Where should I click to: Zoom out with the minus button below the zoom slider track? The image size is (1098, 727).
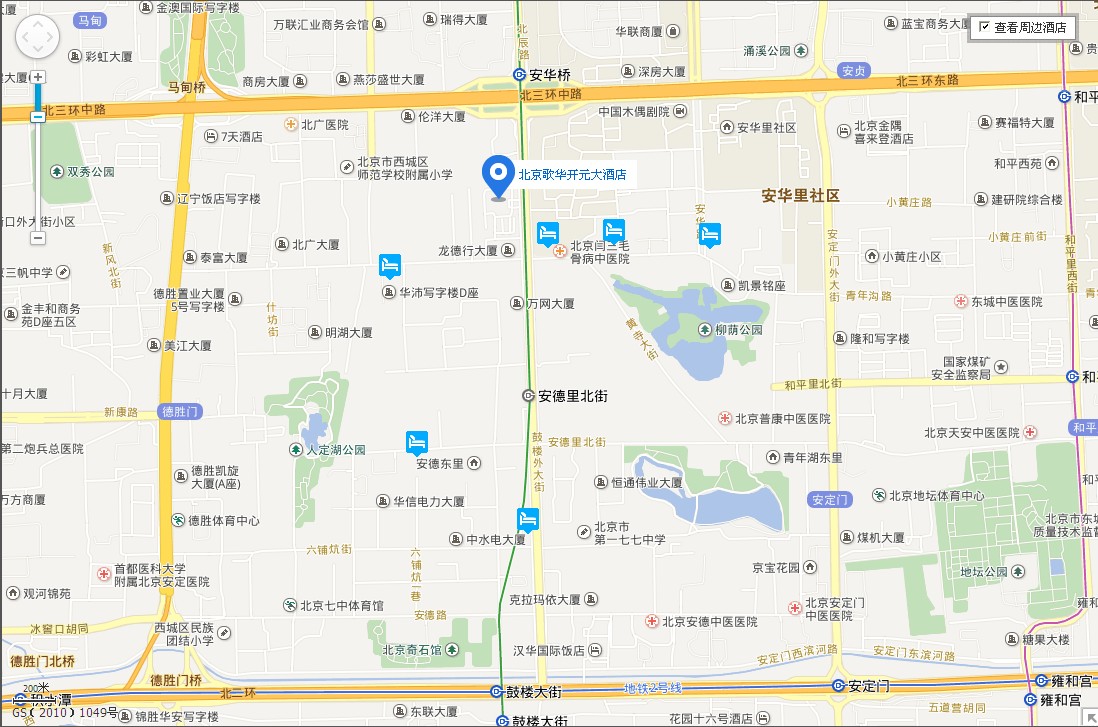[38, 238]
